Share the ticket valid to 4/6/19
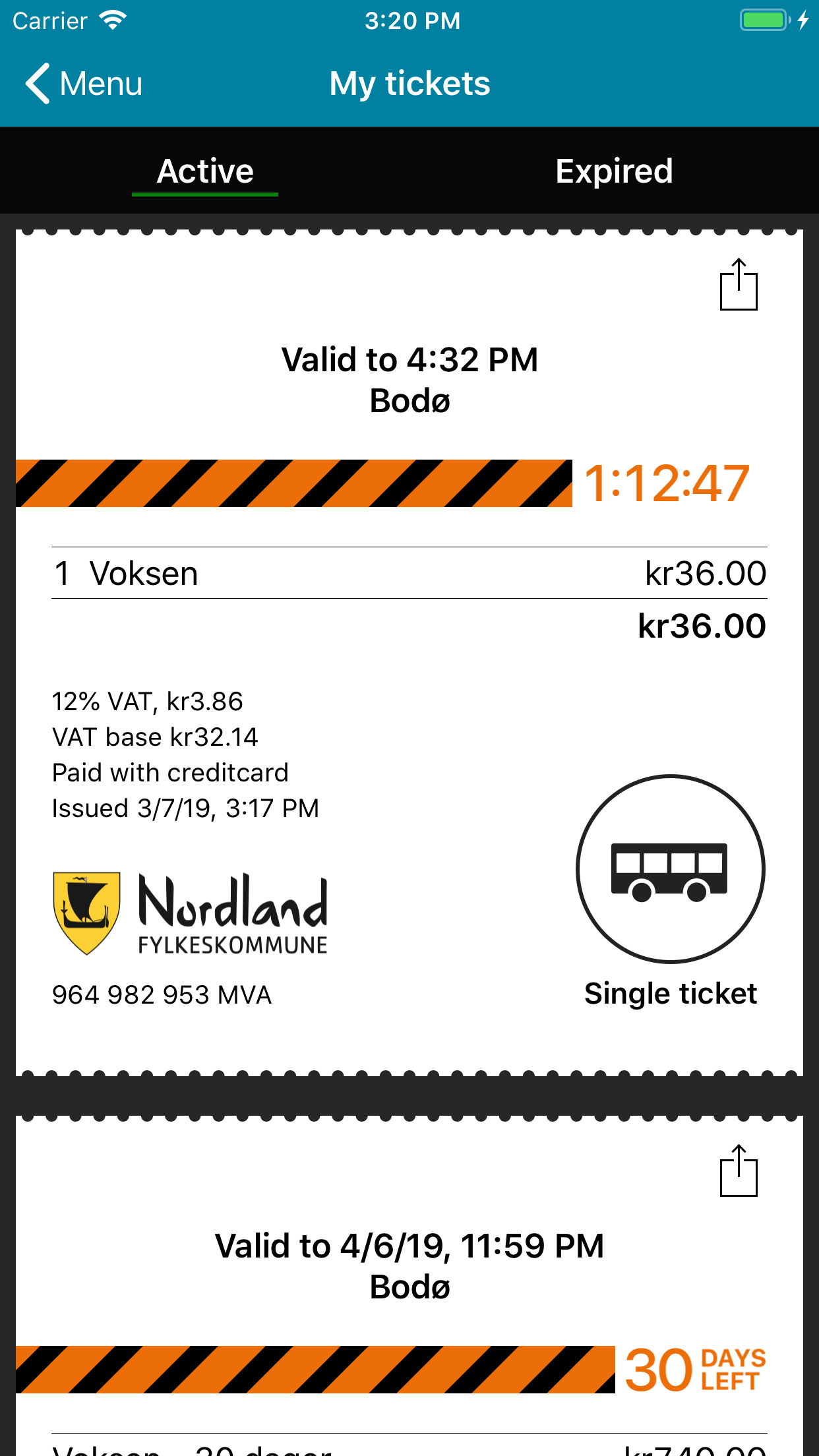 tap(738, 1171)
